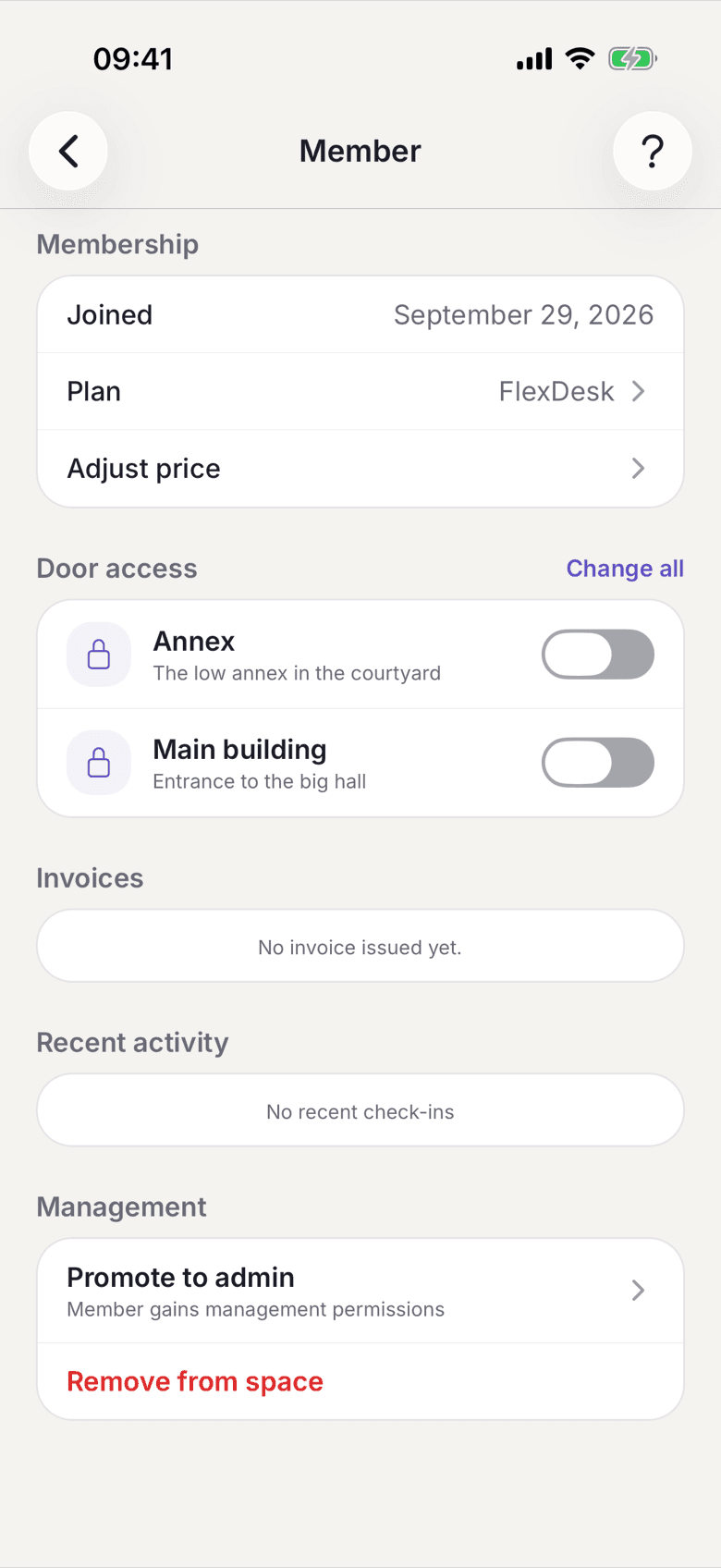Toggle door access for Annex
The height and width of the screenshot is (1568, 721).
coord(598,655)
